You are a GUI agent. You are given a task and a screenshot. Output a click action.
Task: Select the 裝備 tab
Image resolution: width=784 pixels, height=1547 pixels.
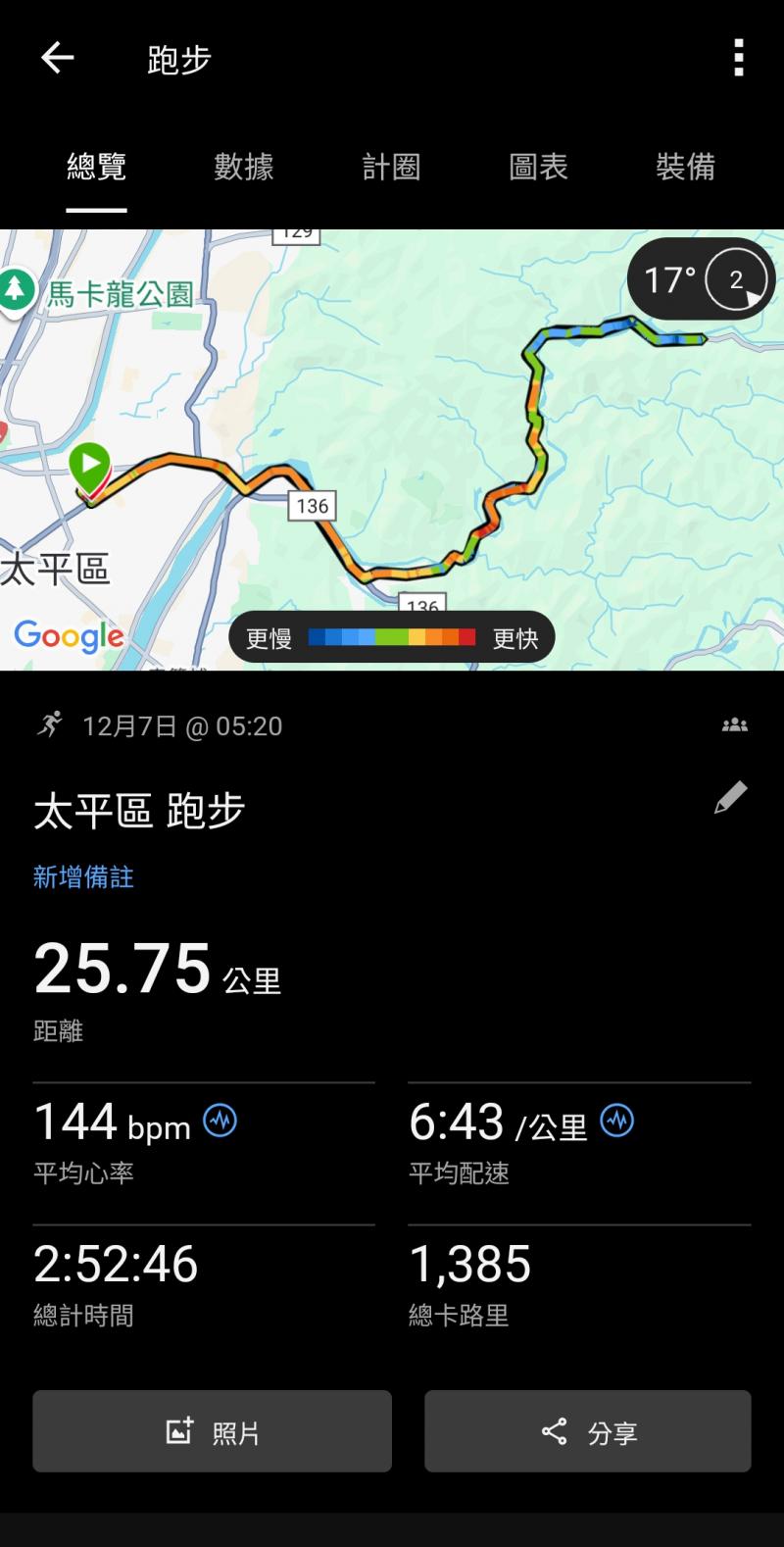coord(685,167)
